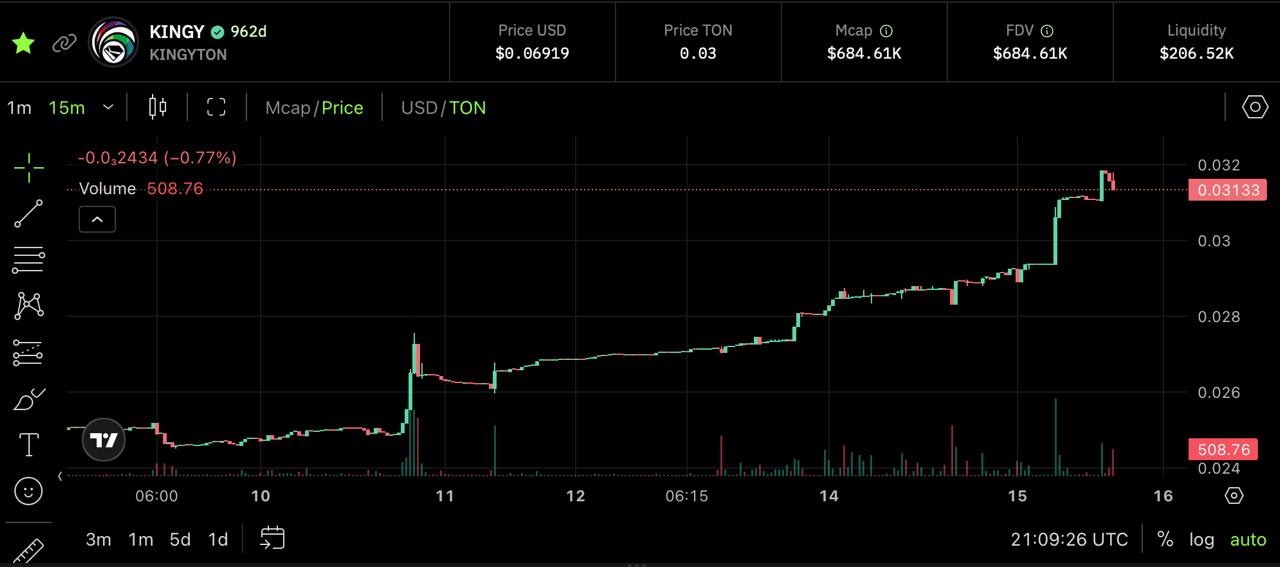The image size is (1280, 567).
Task: Set chart range to 5d
Action: click(180, 539)
